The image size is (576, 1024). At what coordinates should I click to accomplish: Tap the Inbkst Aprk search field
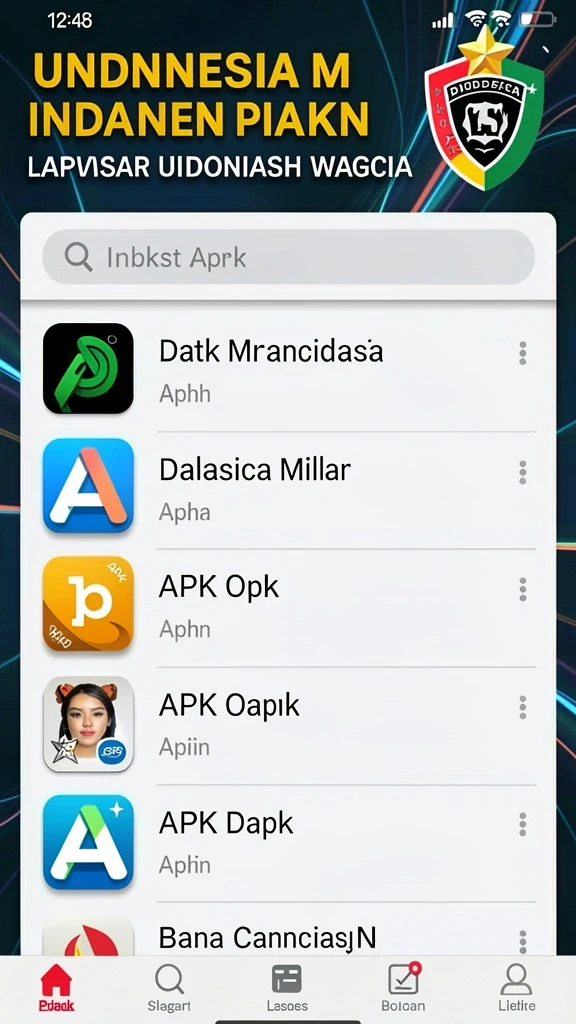click(288, 257)
